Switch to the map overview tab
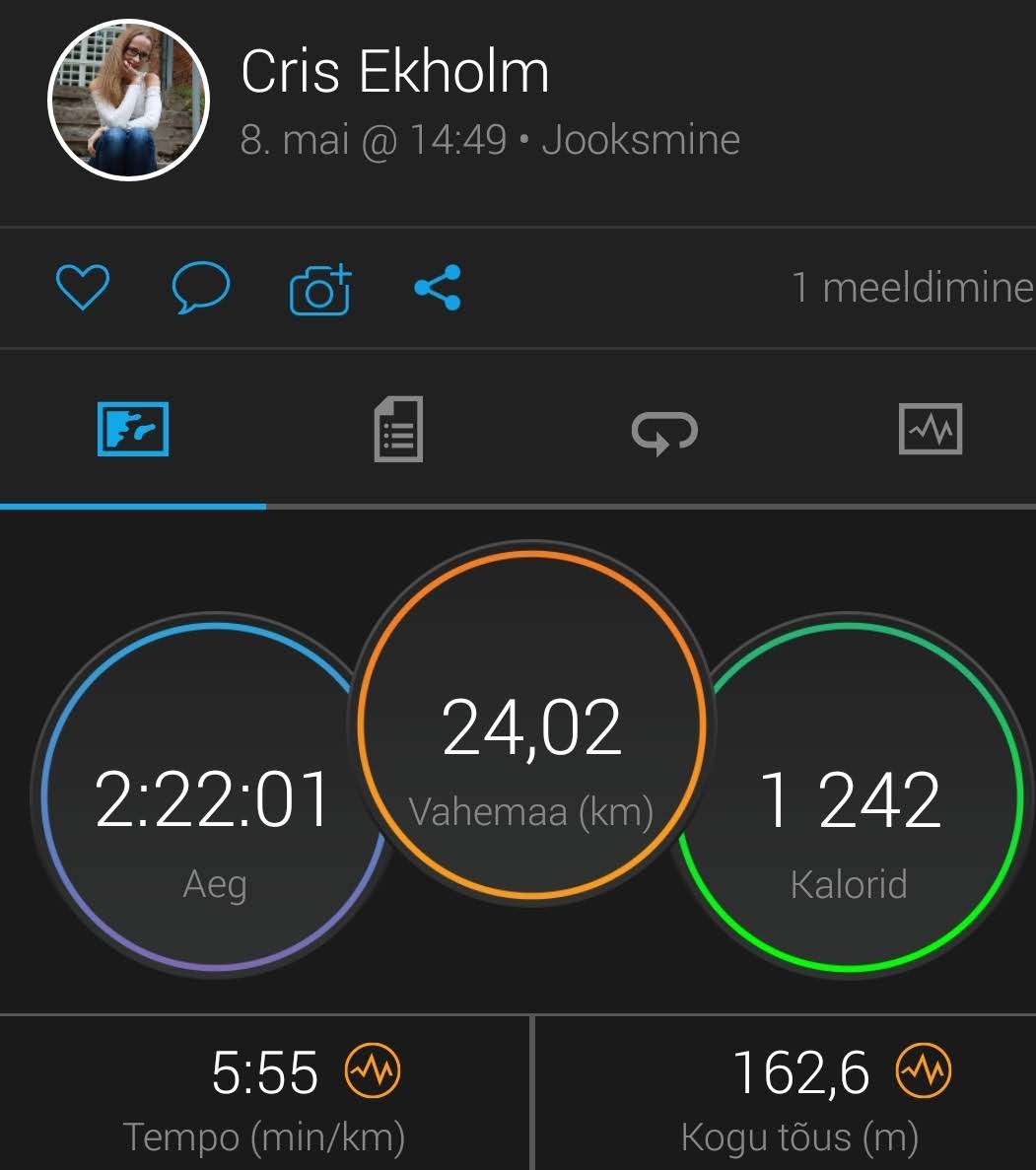Screen dimensions: 1036x1170 point(133,429)
